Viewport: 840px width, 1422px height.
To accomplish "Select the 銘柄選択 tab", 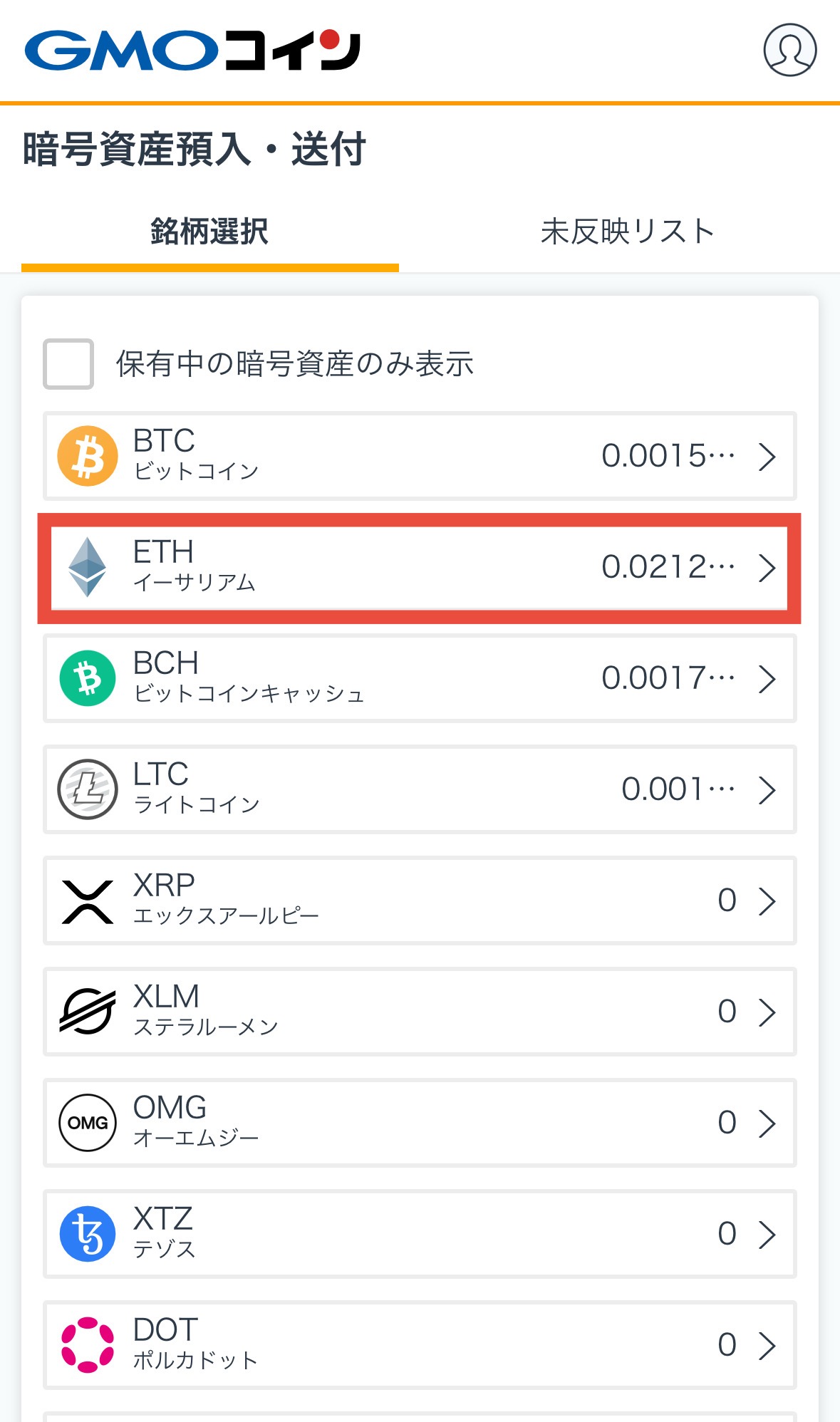I will [209, 232].
